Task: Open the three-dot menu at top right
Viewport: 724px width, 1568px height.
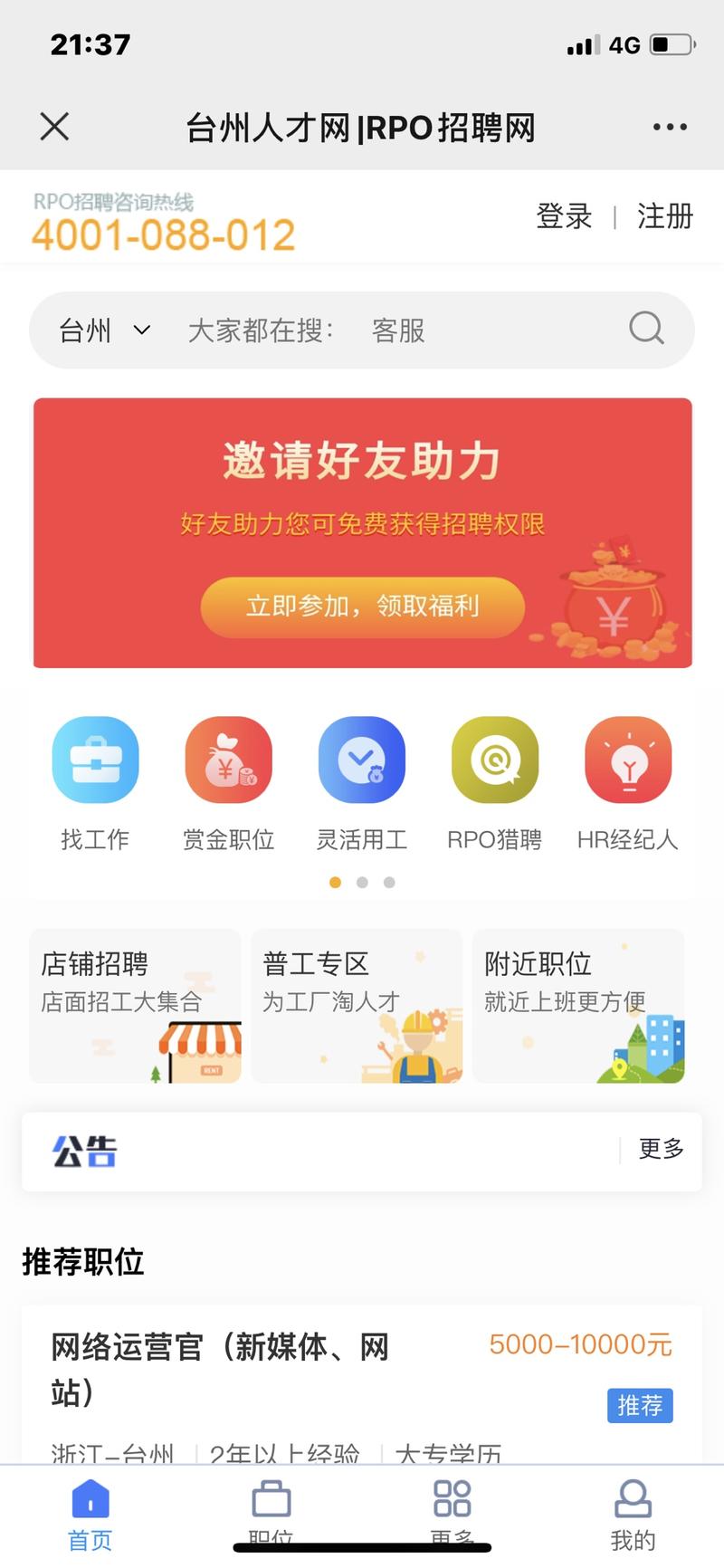Action: [x=669, y=127]
